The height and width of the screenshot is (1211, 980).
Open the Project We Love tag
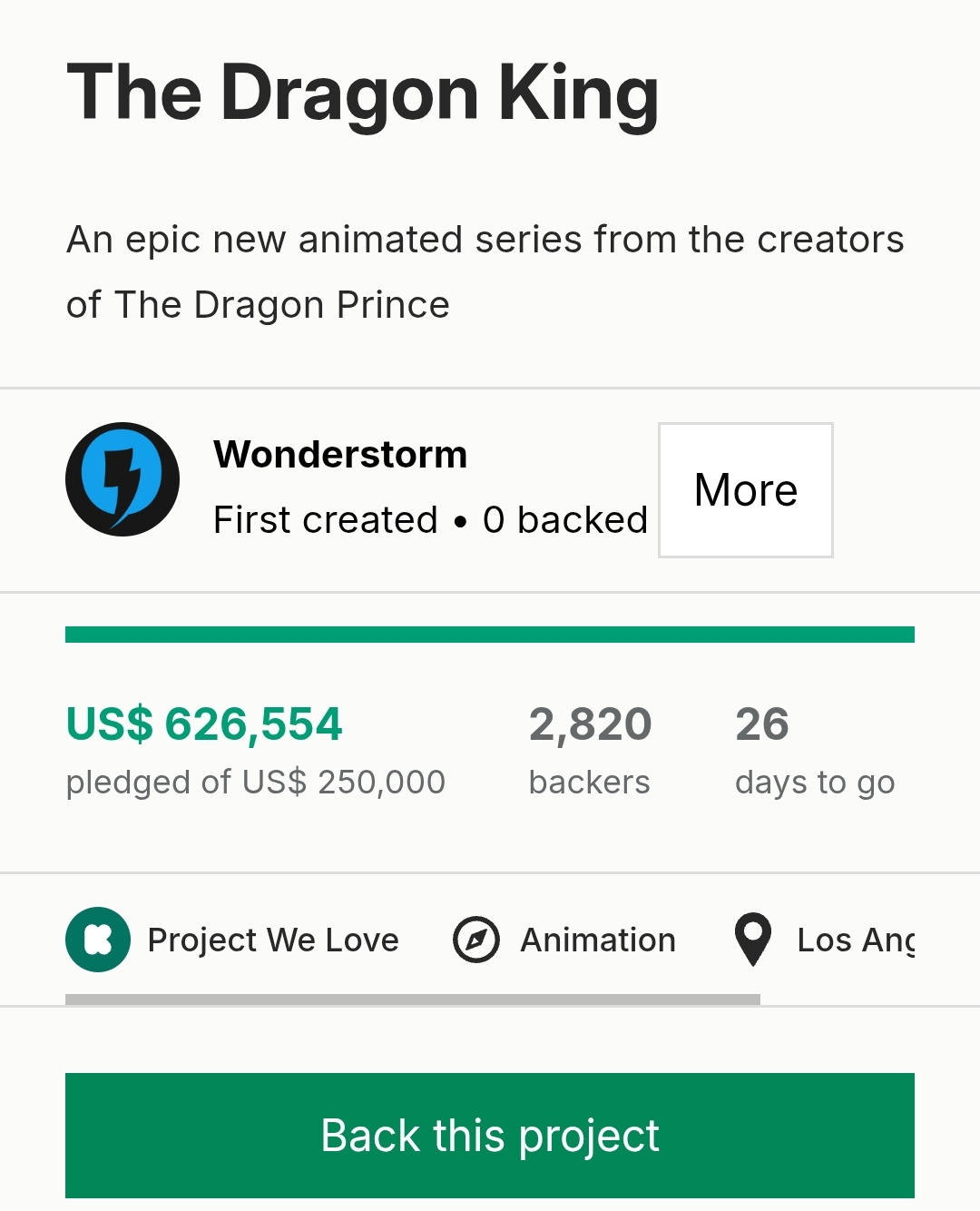click(233, 940)
